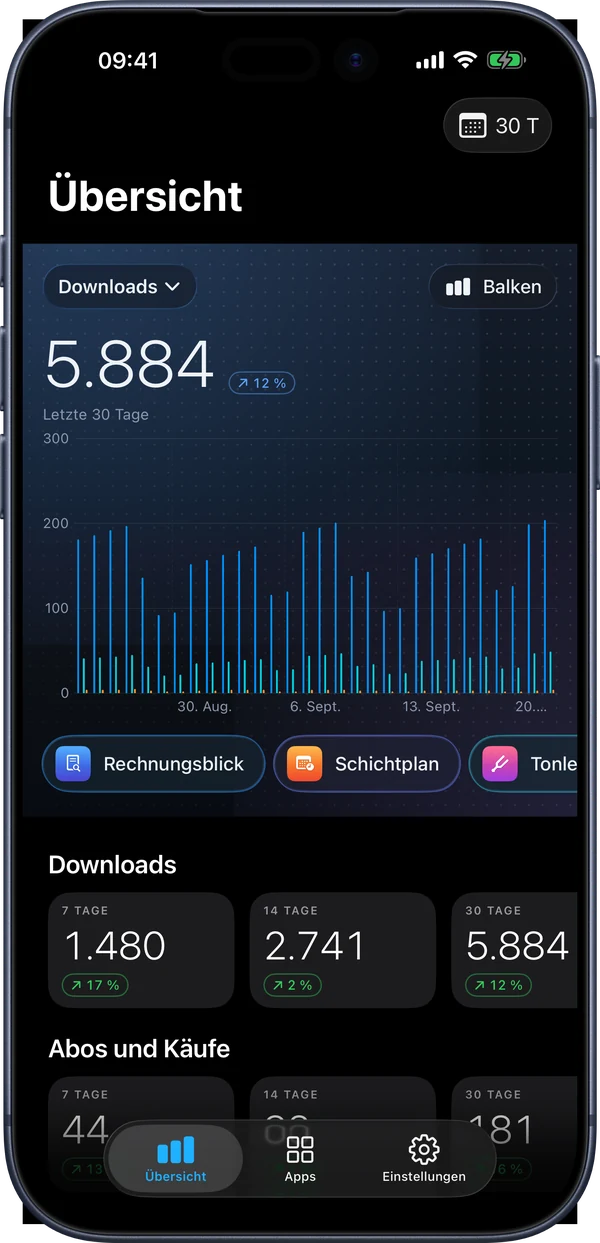
Task: Select the Rechnungsblick app chip
Action: coord(153,764)
